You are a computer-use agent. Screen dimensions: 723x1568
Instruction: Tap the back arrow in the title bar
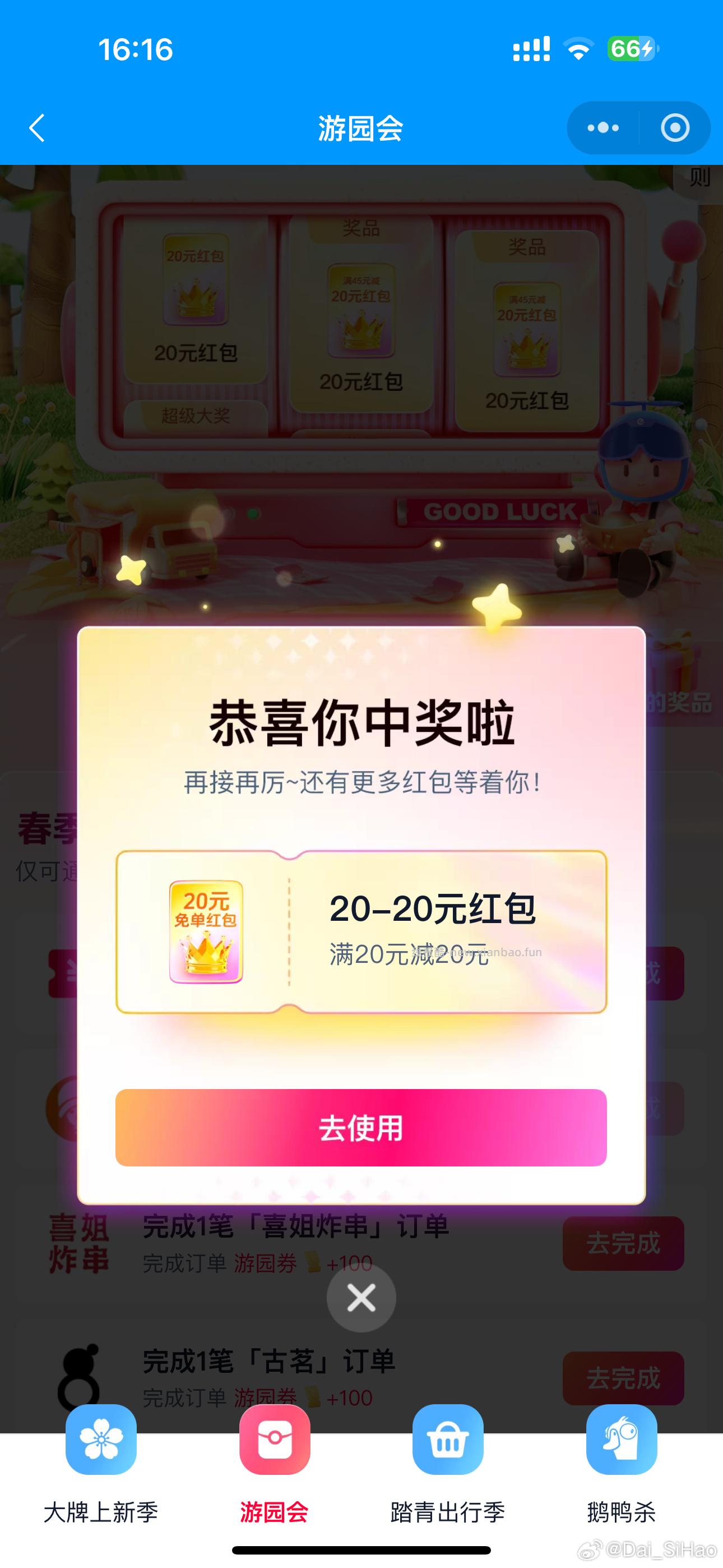click(x=38, y=127)
